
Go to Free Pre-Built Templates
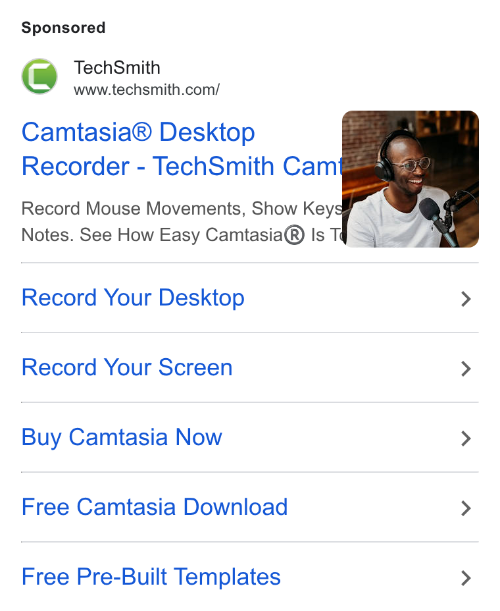(250, 577)
